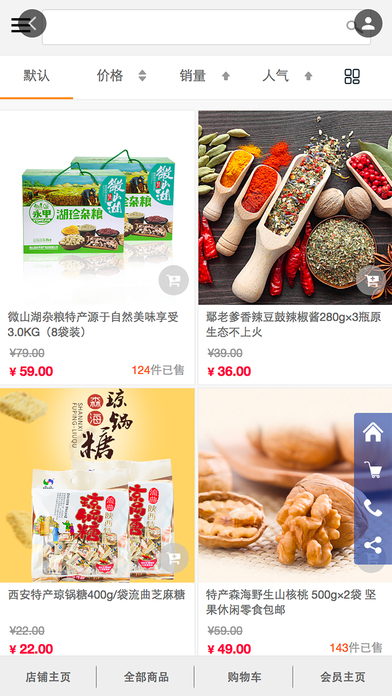Open the user profile icon
The image size is (392, 696).
click(x=368, y=24)
